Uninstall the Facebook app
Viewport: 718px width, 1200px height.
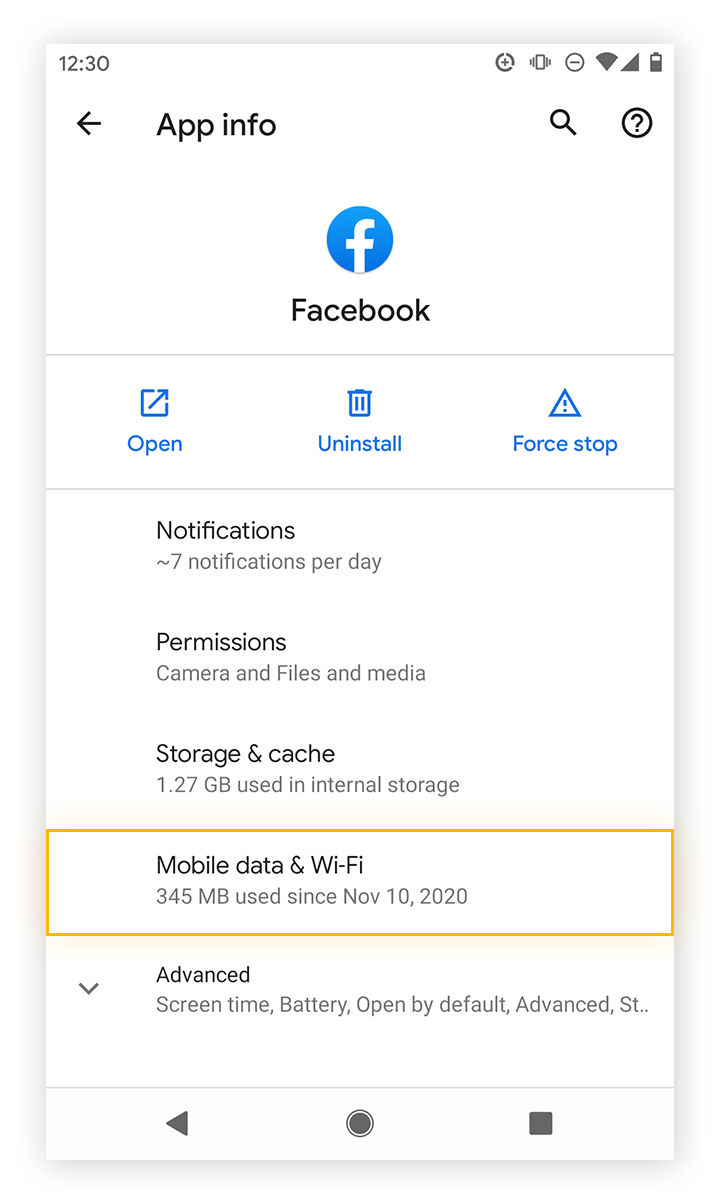click(x=360, y=422)
